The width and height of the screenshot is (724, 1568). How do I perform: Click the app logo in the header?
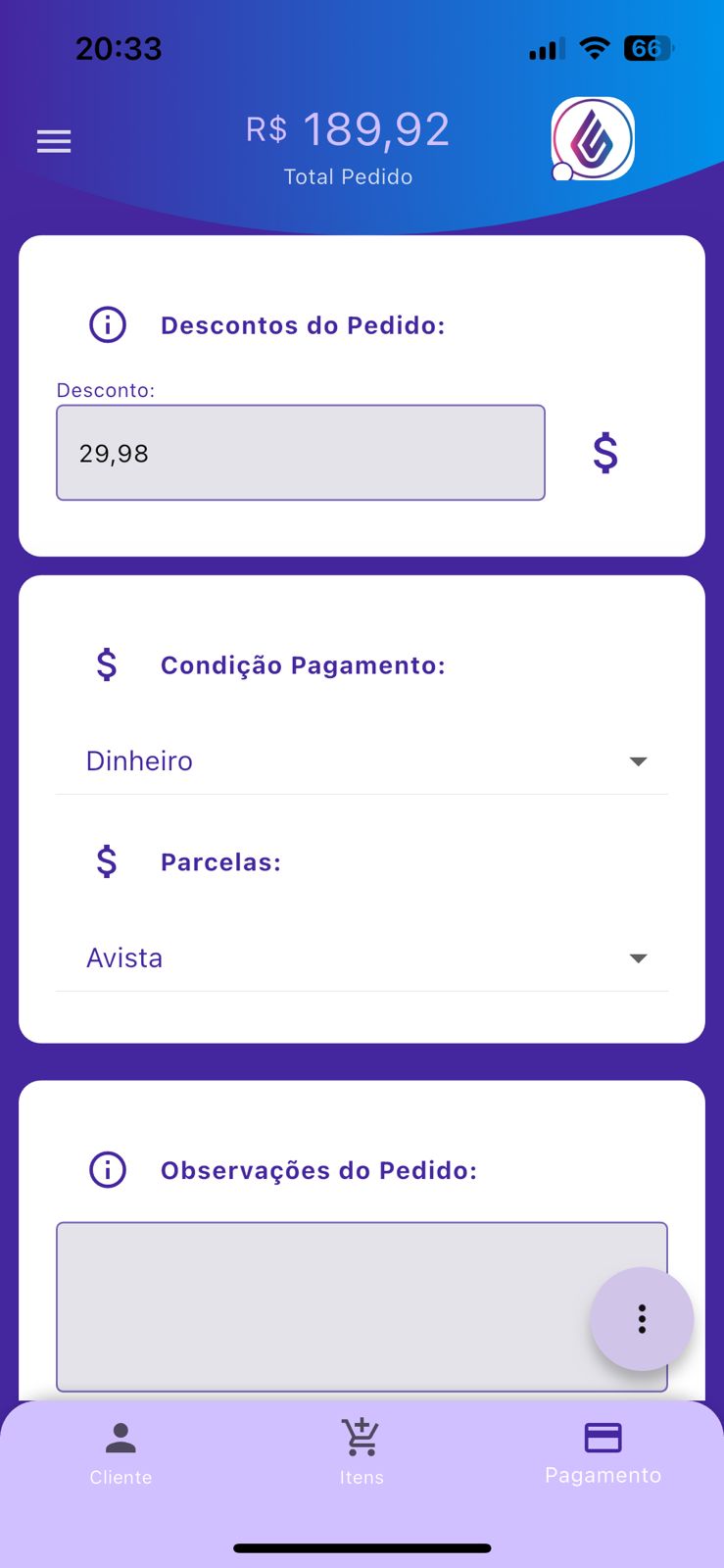(592, 138)
